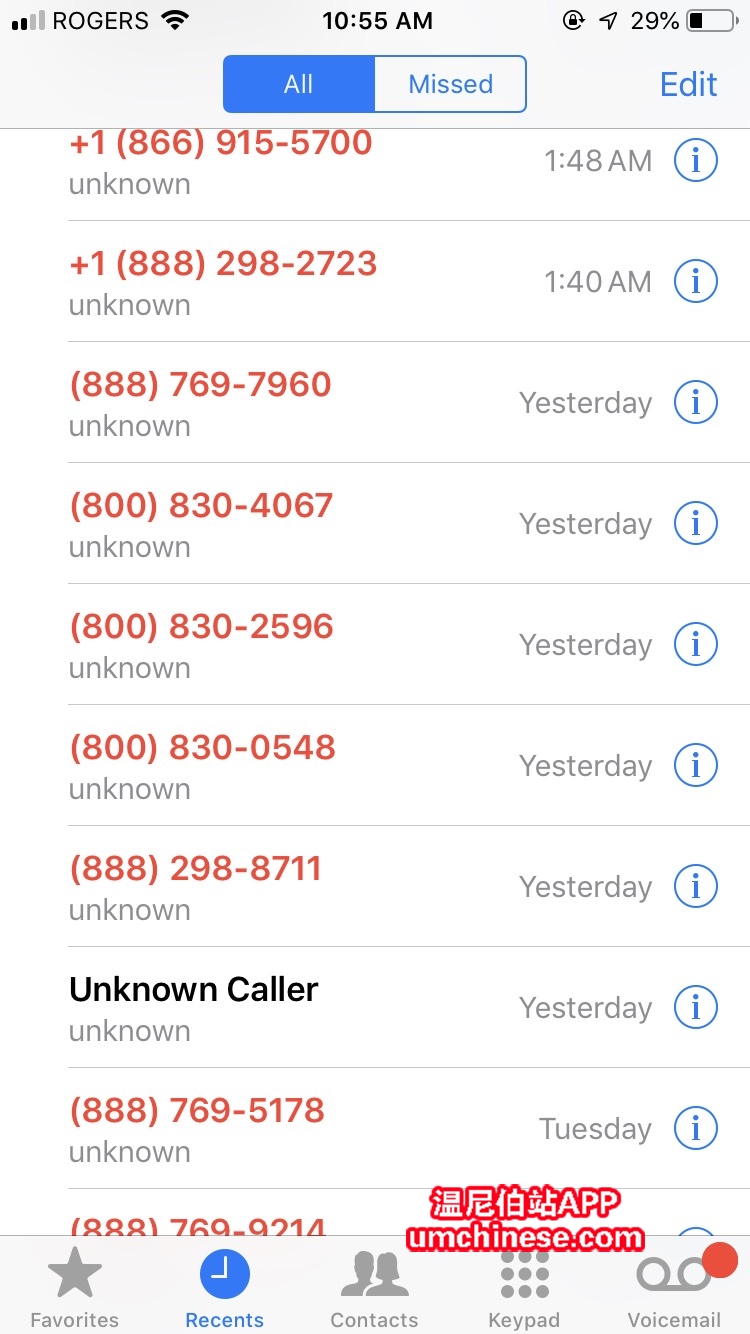Open info for +1 (888) 298-2723
Screen dimensions: 750x1334
696,282
